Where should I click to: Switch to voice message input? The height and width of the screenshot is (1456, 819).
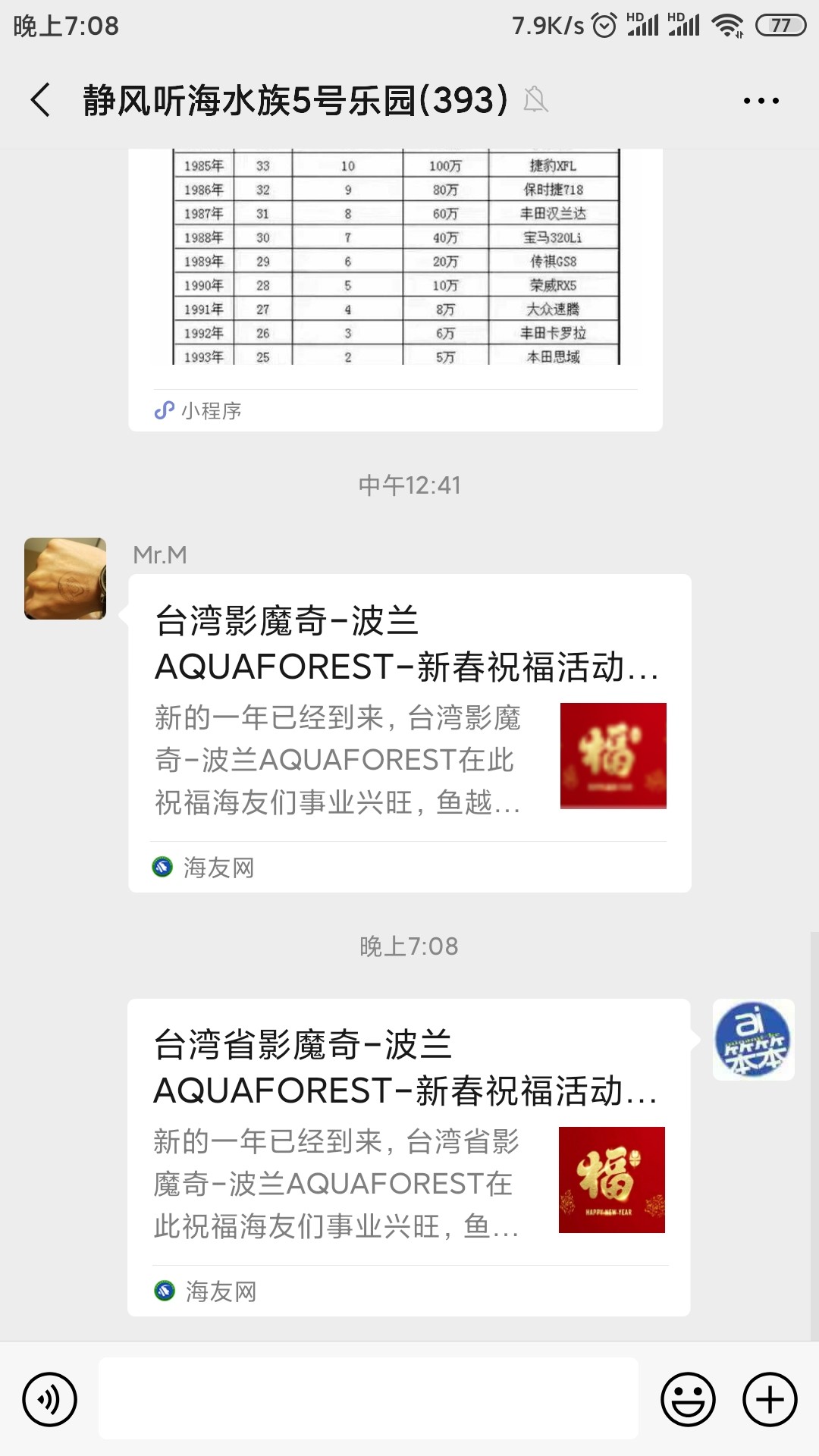click(x=50, y=1399)
